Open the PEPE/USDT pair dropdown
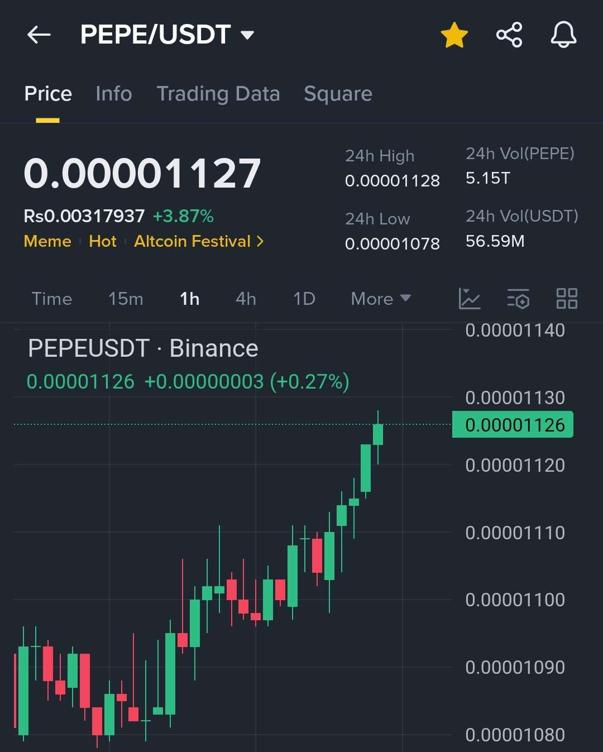603x752 pixels. tap(247, 35)
